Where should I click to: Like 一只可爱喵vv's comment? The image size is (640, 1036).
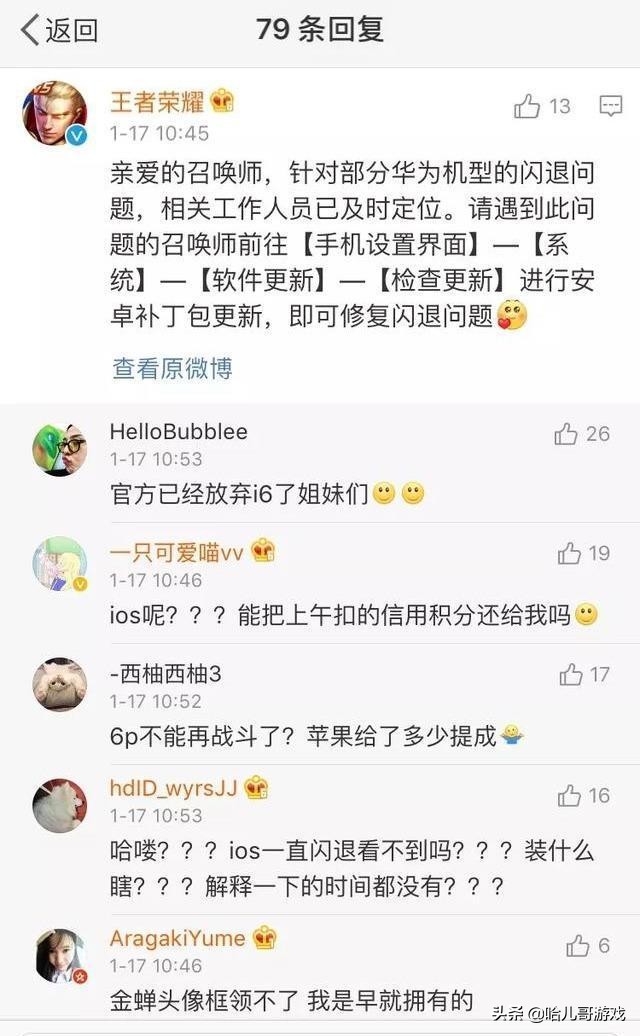[570, 553]
